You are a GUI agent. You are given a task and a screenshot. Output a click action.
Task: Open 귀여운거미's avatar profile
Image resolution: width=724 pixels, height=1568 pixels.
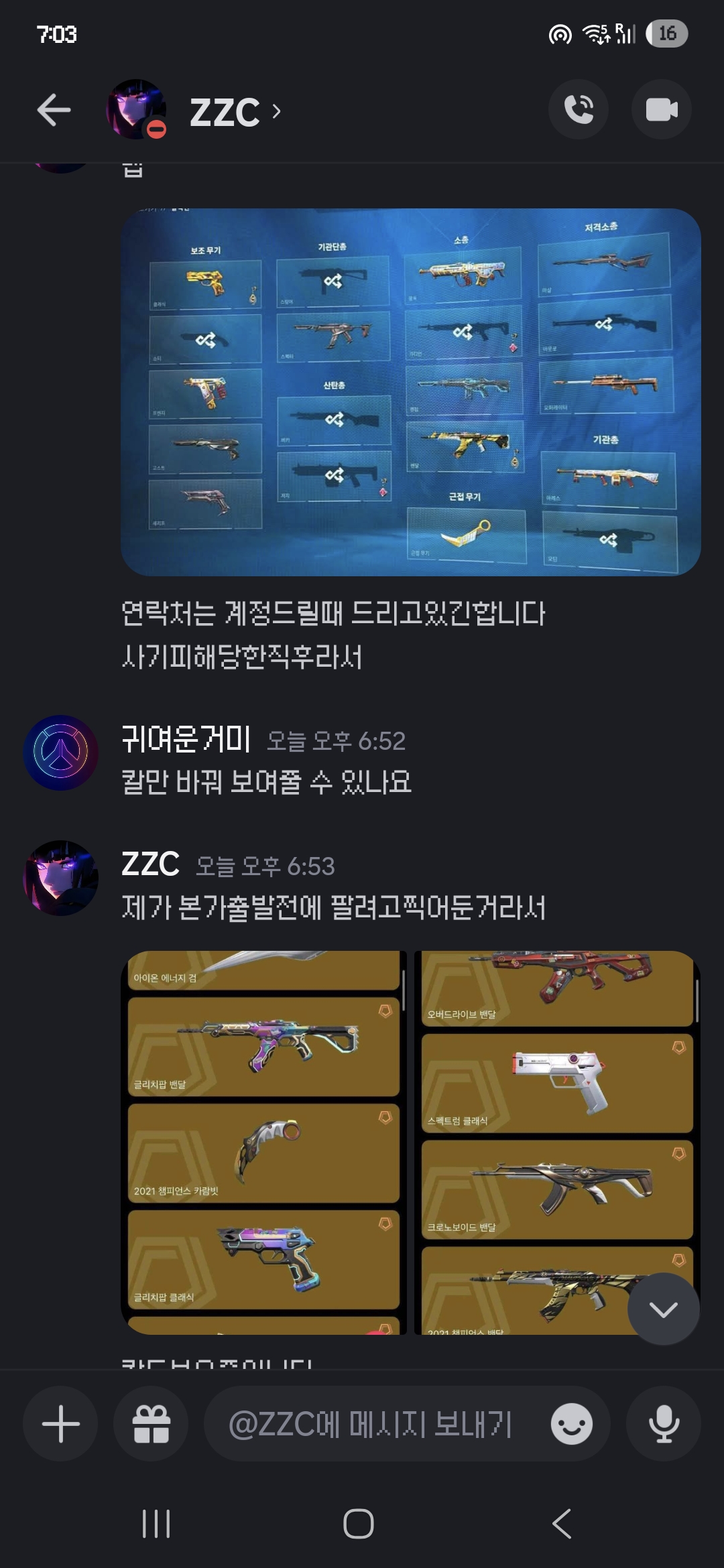[x=61, y=753]
